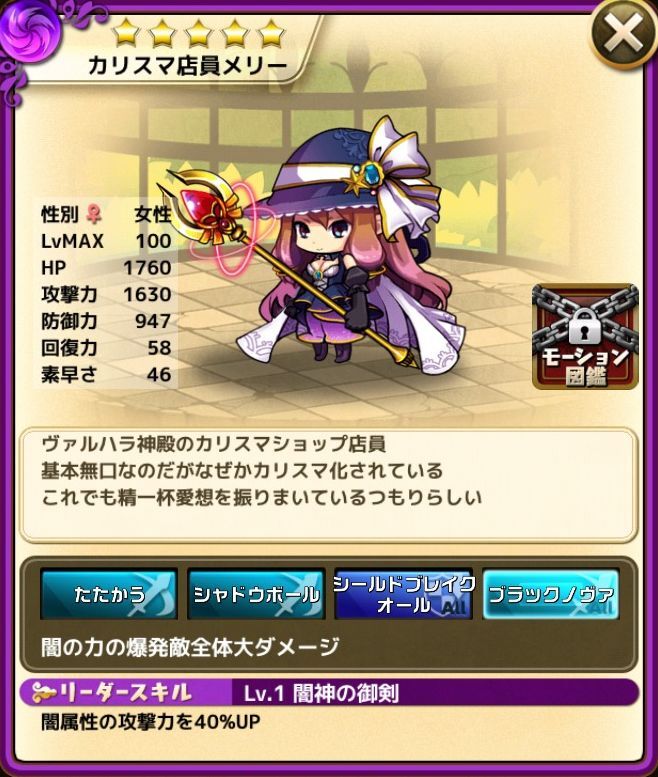Viewport: 658px width, 777px height.
Task: Open the locked モーション図鑑 button
Action: tap(585, 338)
